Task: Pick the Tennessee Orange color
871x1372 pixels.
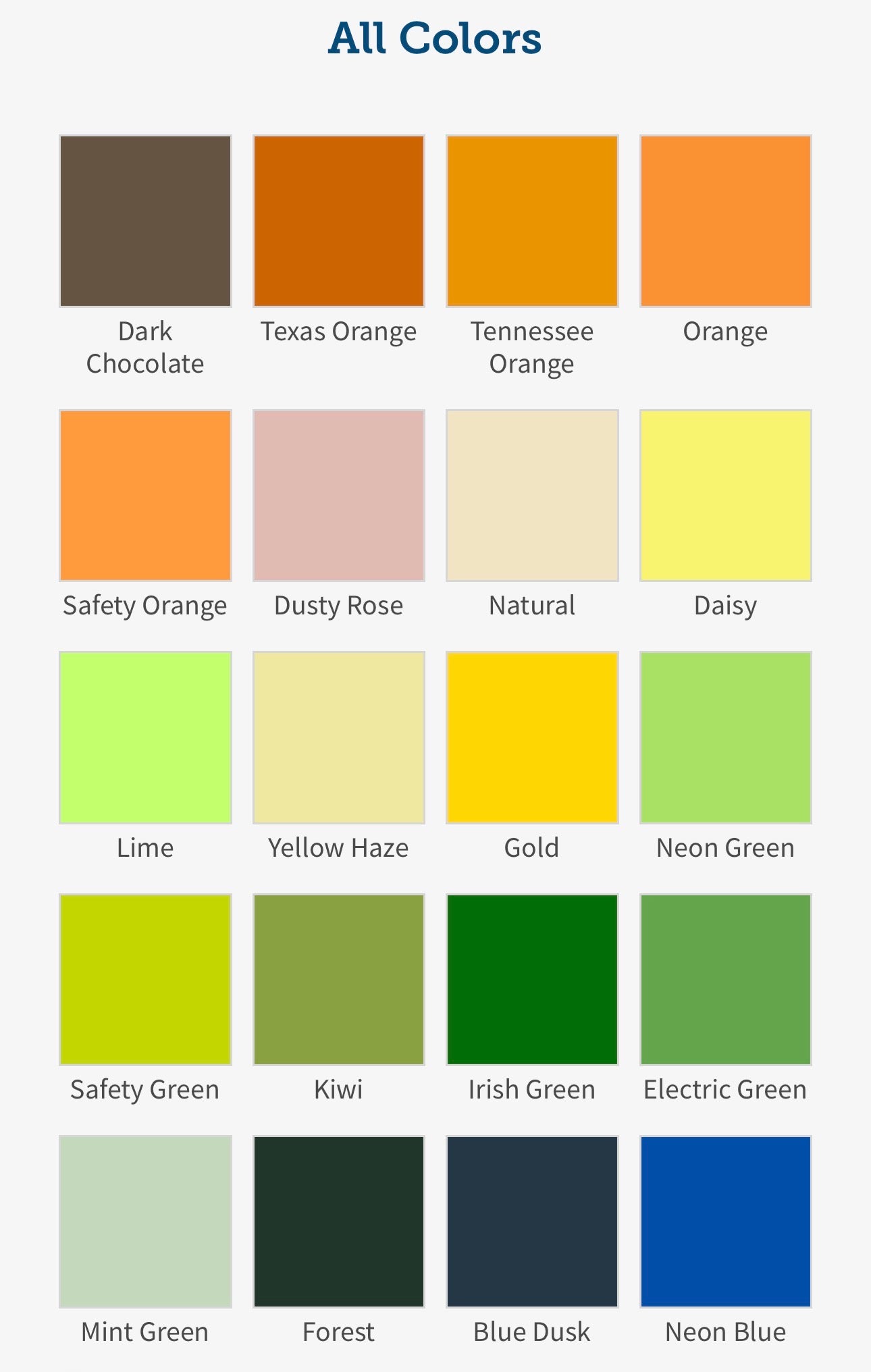Action: 532,221
